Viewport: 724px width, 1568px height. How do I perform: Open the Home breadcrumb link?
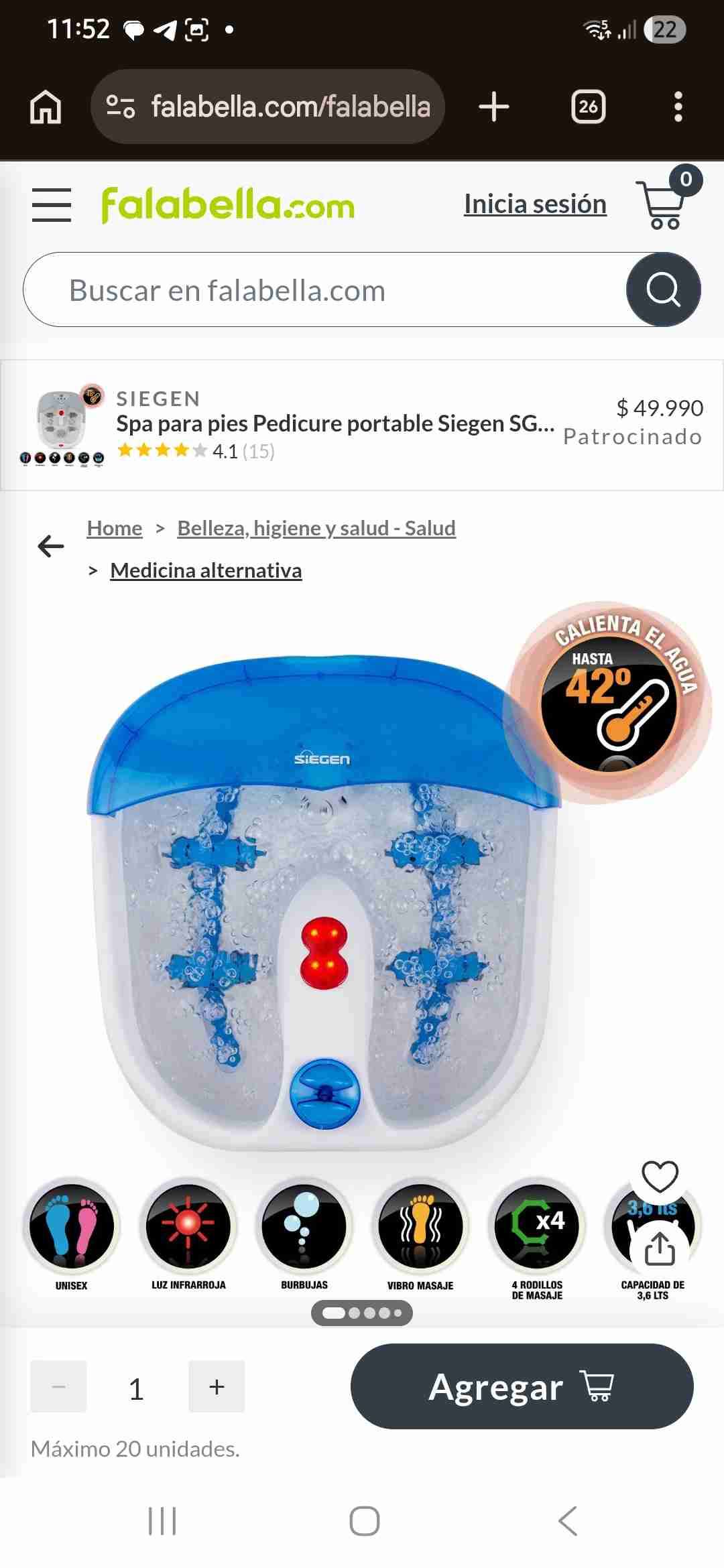pyautogui.click(x=115, y=528)
